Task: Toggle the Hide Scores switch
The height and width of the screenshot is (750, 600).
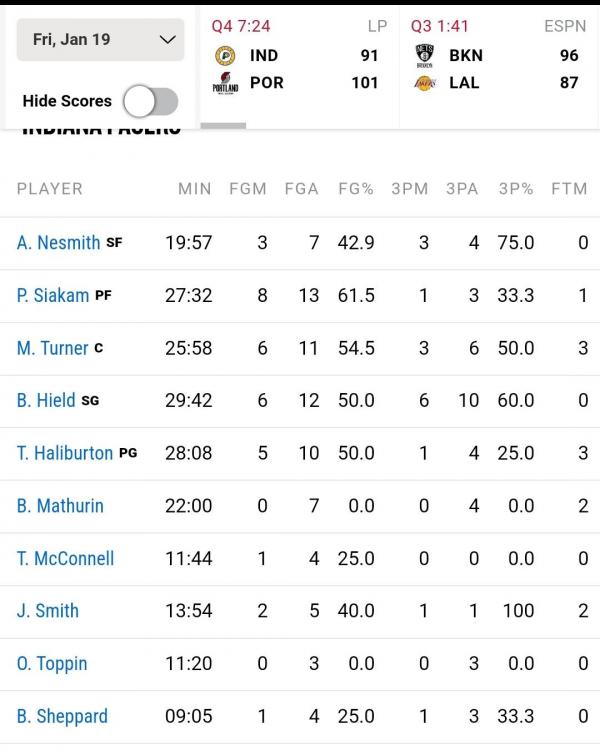Action: pos(151,101)
